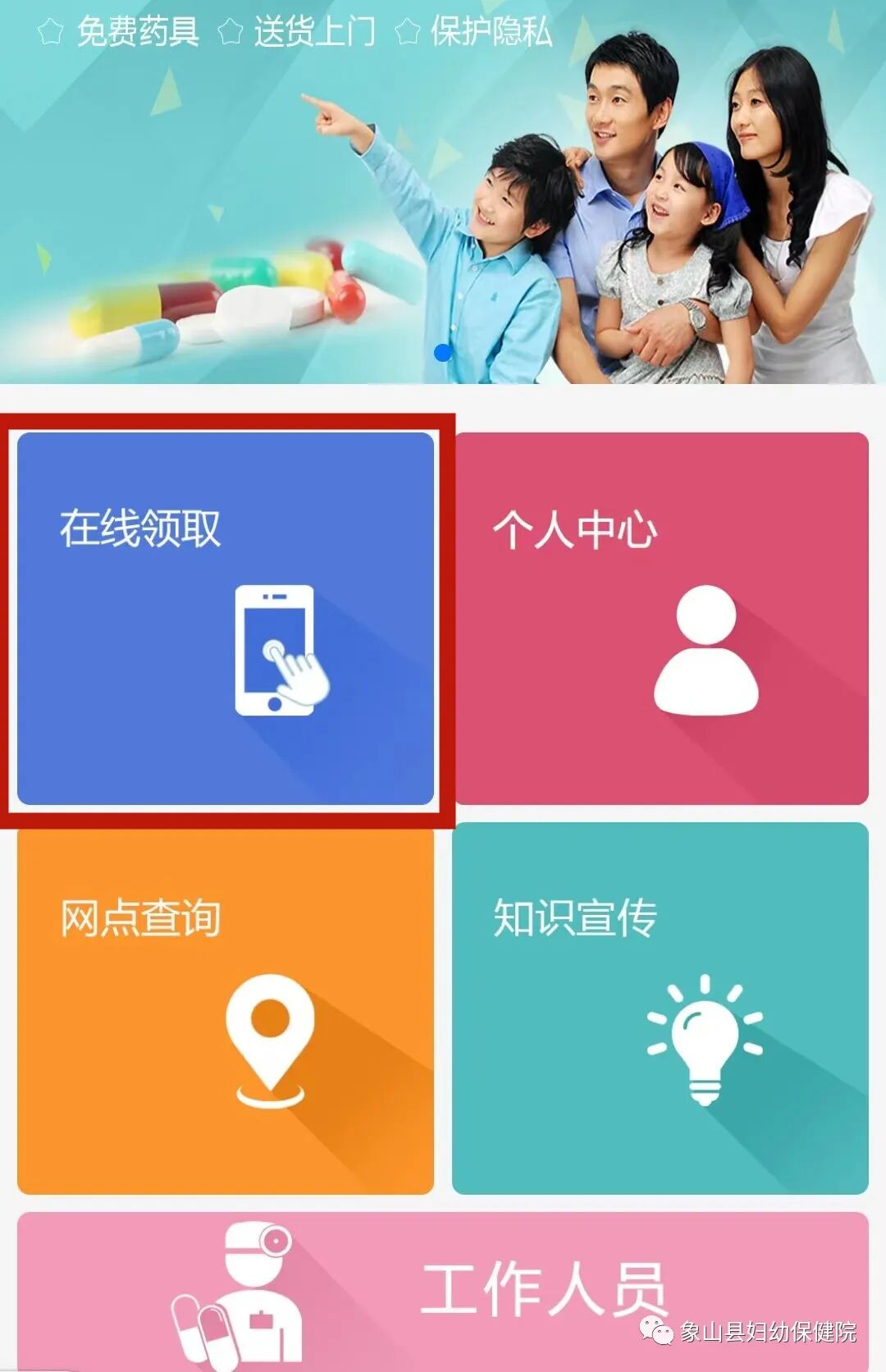The height and width of the screenshot is (1372, 886).
Task: Open 网点查询 location lookup
Action: click(226, 1008)
